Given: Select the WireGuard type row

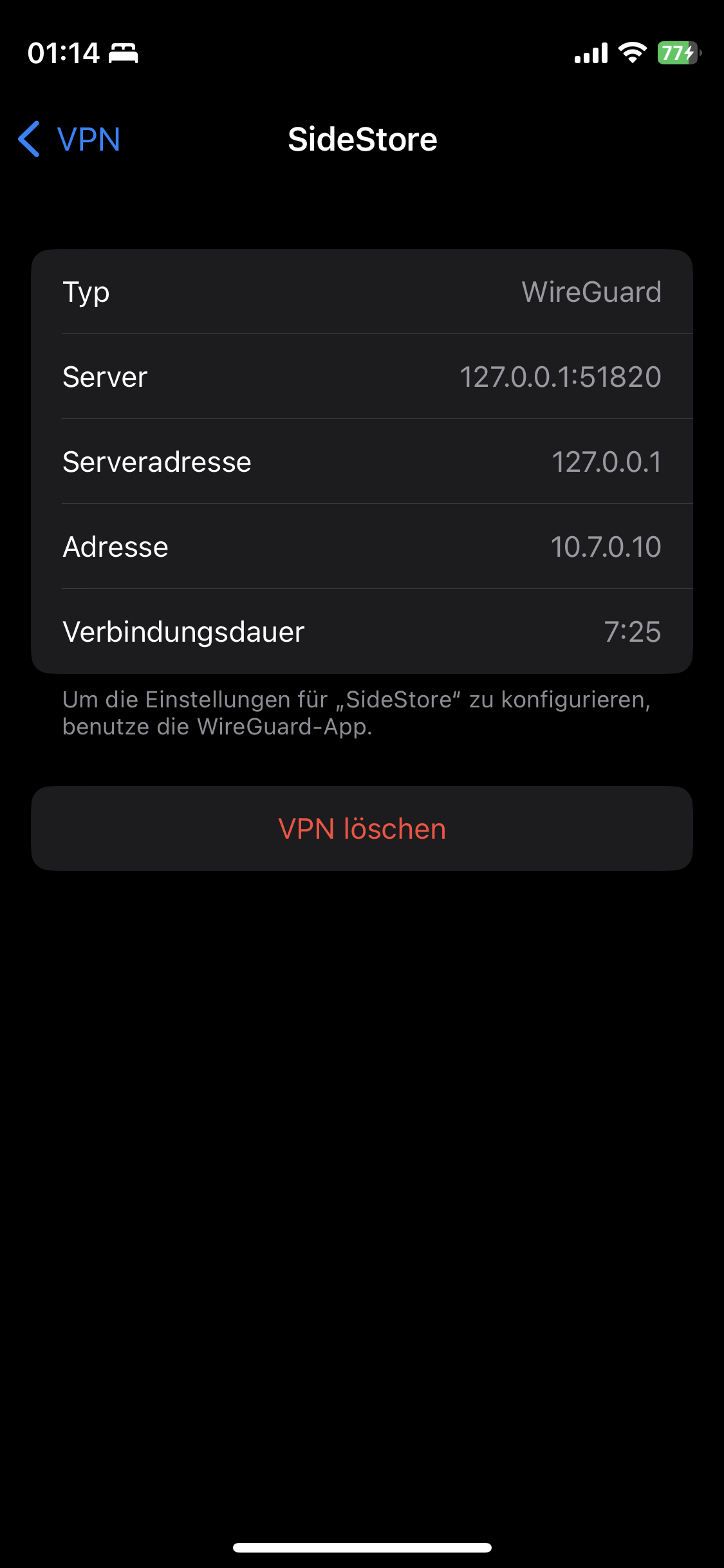Looking at the screenshot, I should click(362, 292).
